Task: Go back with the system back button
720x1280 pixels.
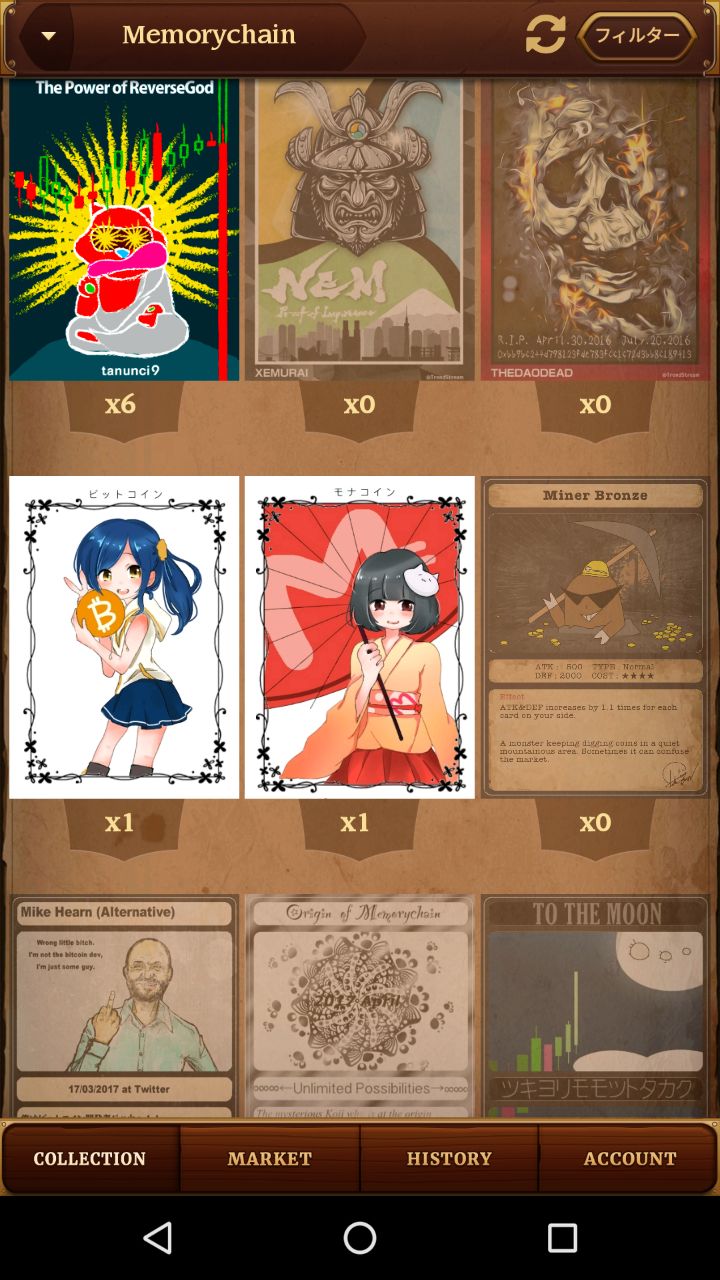Action: pos(158,1238)
